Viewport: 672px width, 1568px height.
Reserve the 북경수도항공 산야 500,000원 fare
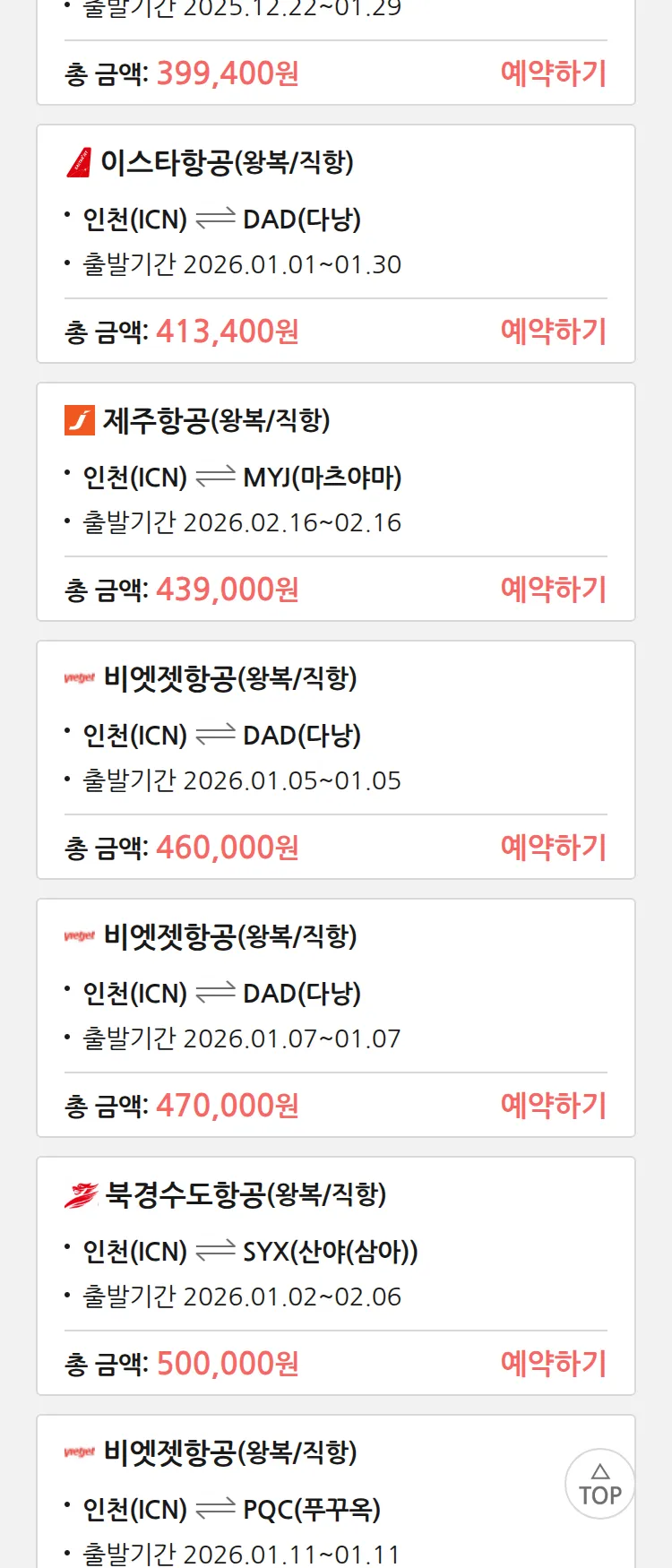point(553,1364)
